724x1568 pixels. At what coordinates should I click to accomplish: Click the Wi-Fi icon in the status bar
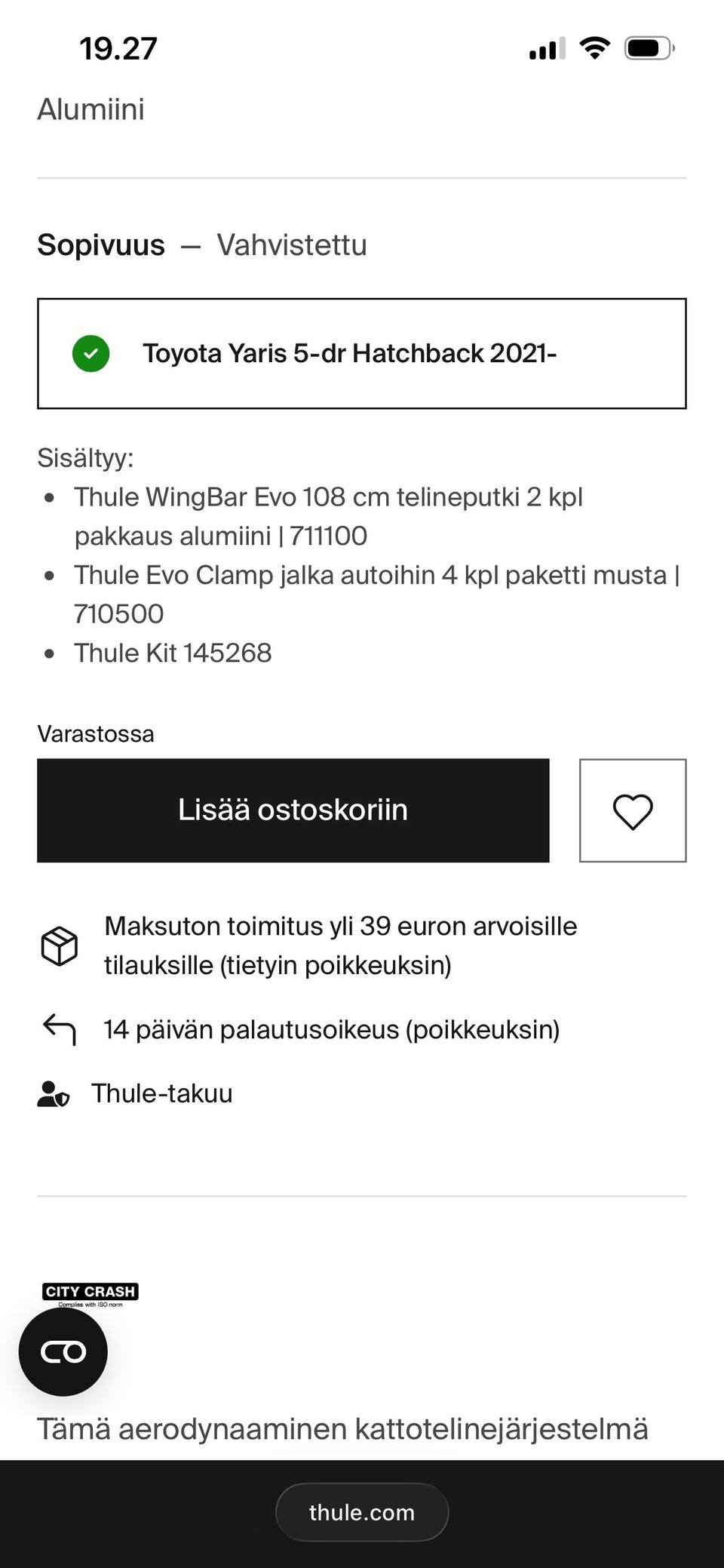(x=595, y=47)
